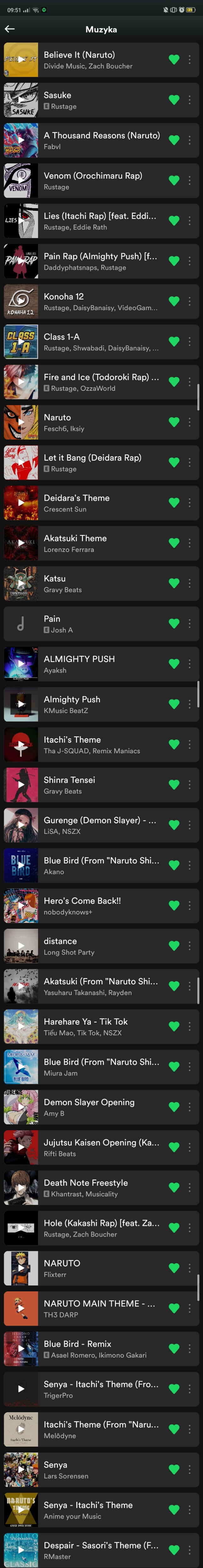Remove like from Konoha 12
The height and width of the screenshot is (1568, 203).
pos(174,301)
